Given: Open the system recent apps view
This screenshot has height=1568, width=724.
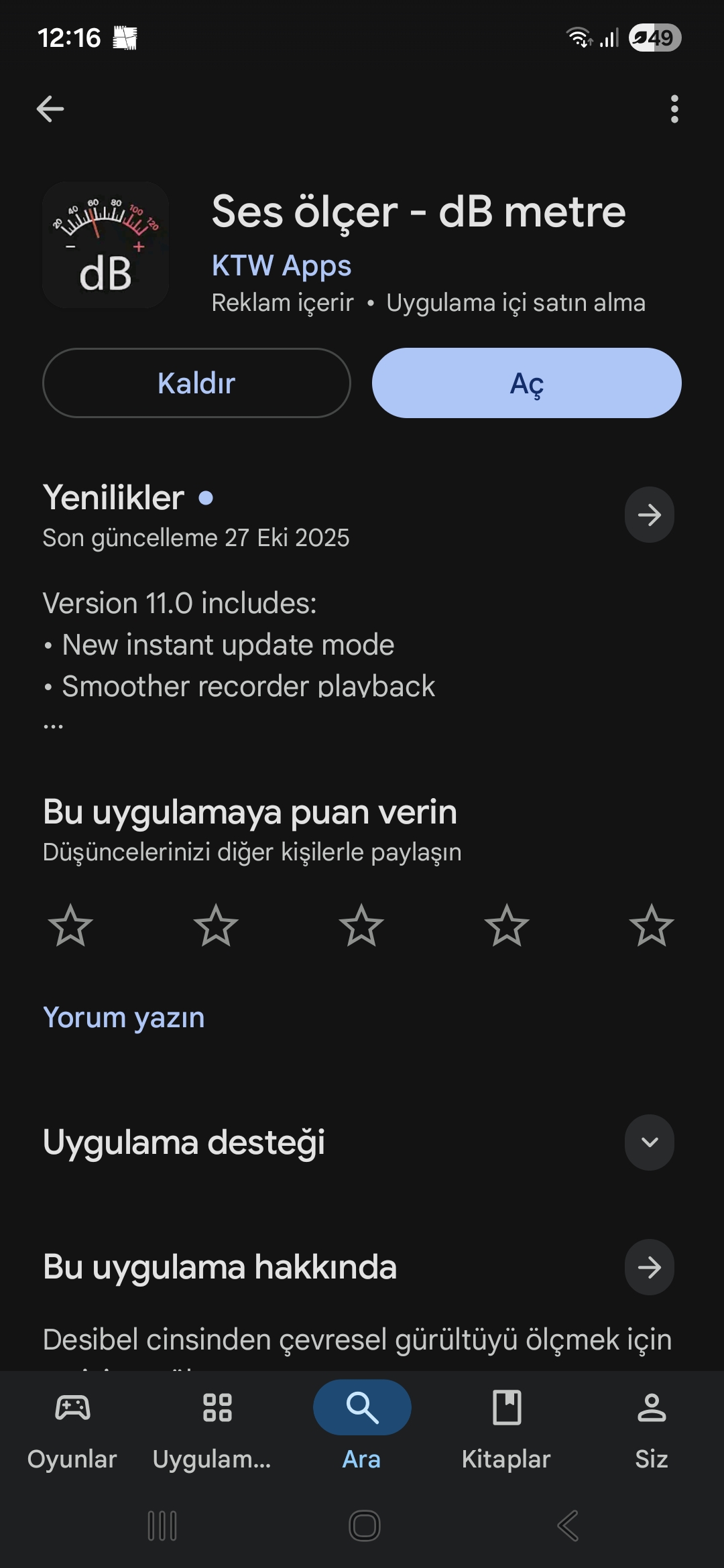Looking at the screenshot, I should [x=162, y=1526].
